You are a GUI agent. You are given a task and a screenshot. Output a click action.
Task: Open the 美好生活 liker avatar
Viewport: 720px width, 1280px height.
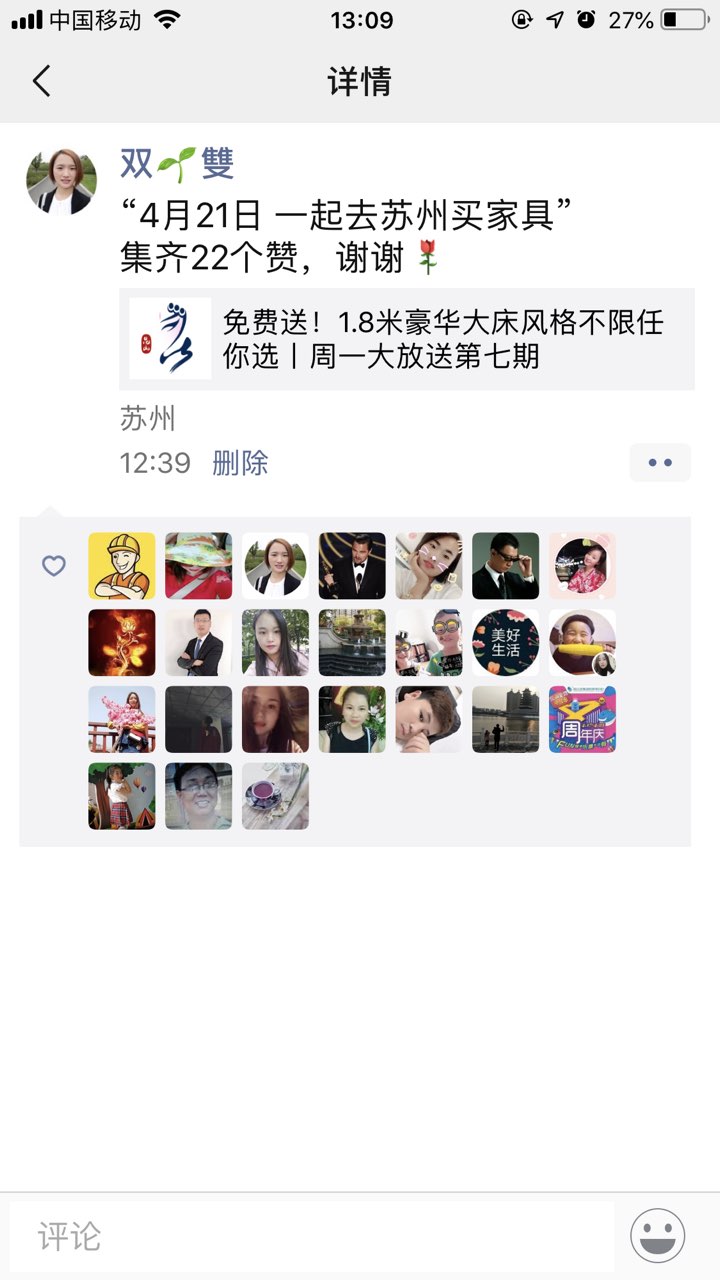[x=505, y=643]
